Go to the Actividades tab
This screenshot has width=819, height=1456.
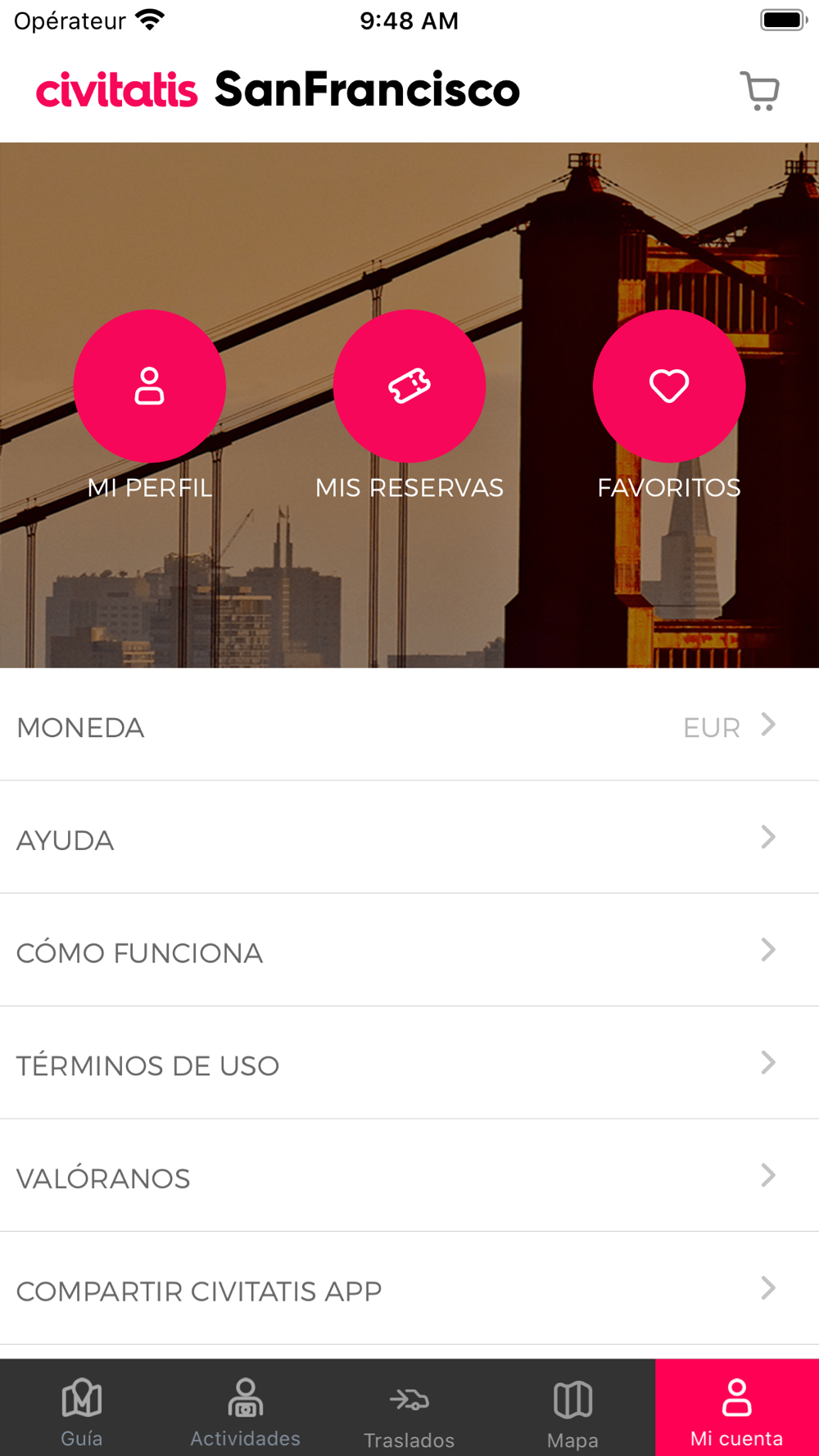click(x=246, y=1409)
